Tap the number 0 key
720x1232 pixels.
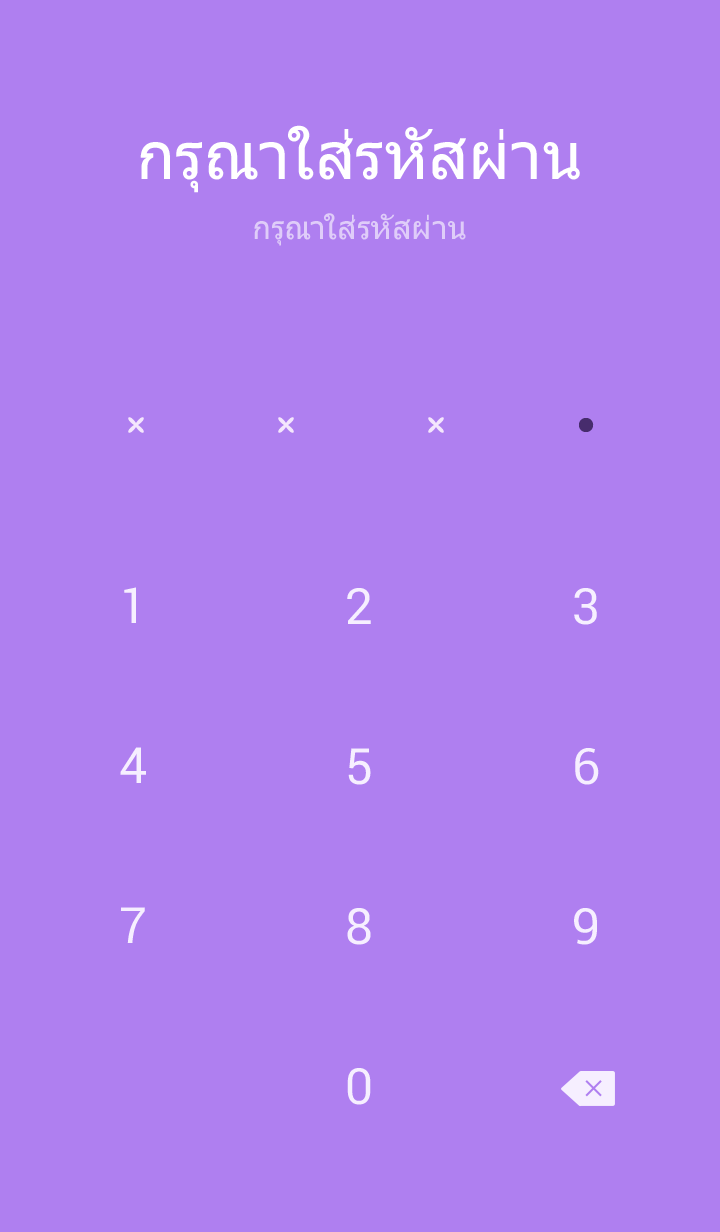(x=359, y=1087)
